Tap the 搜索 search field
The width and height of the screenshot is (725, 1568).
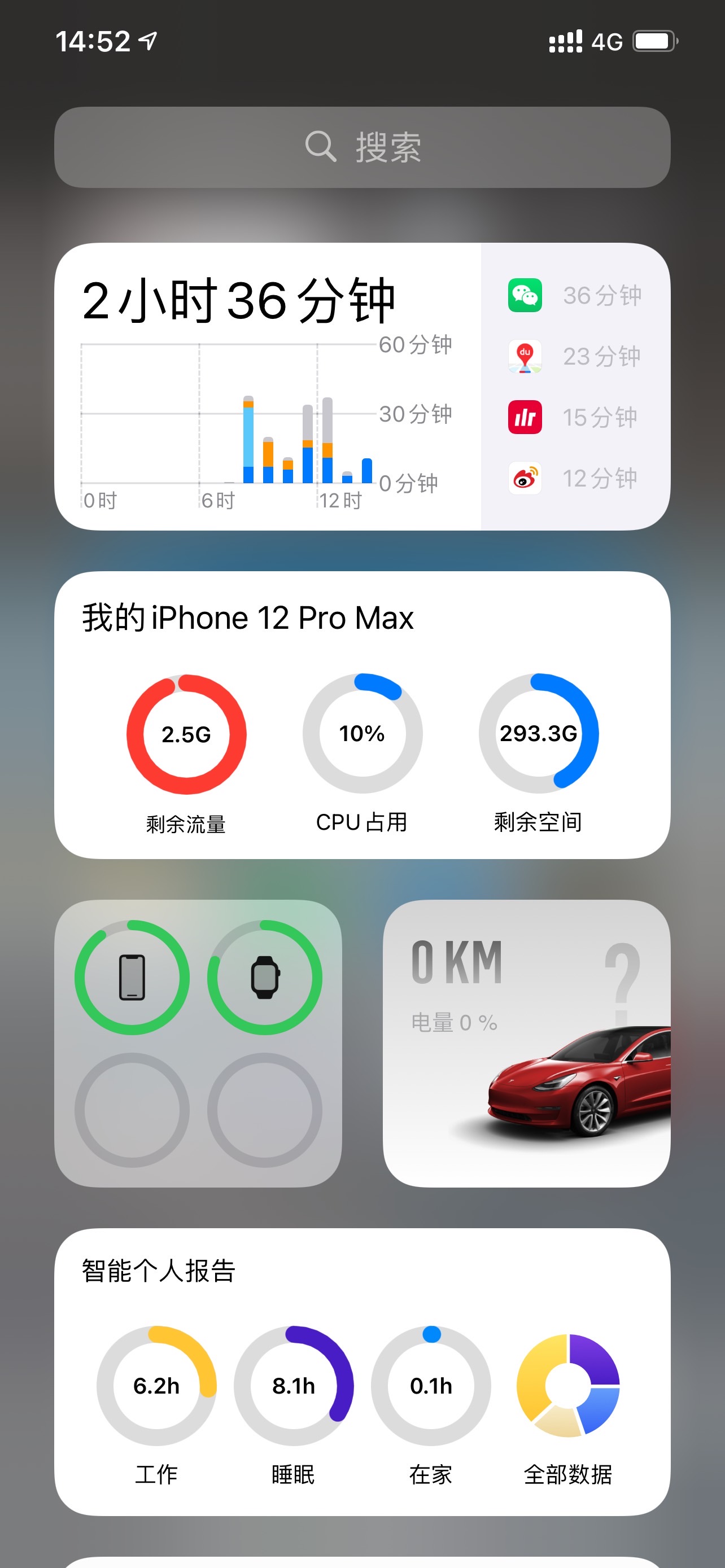click(362, 147)
